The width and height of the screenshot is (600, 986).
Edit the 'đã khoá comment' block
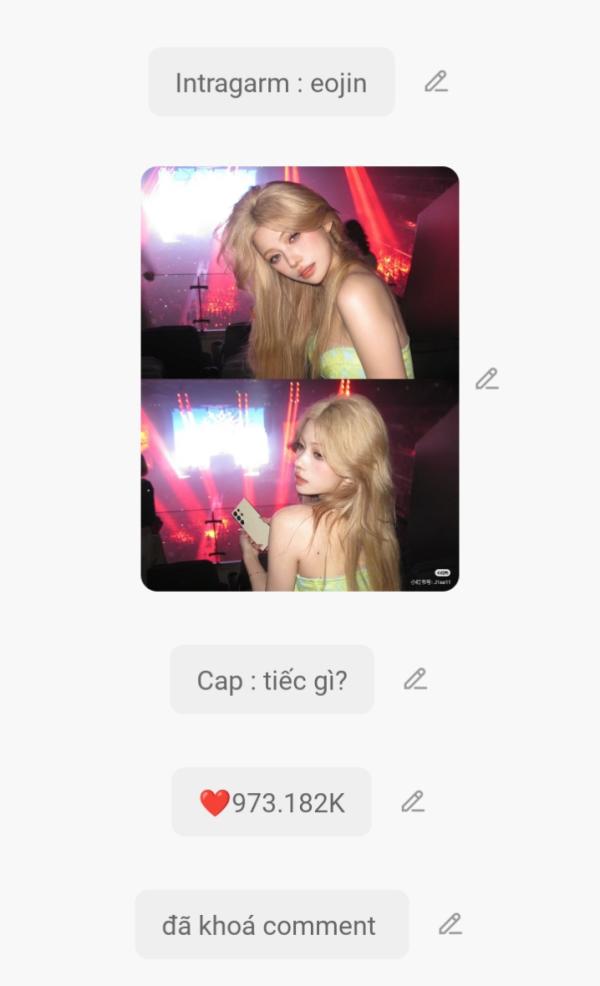(449, 924)
